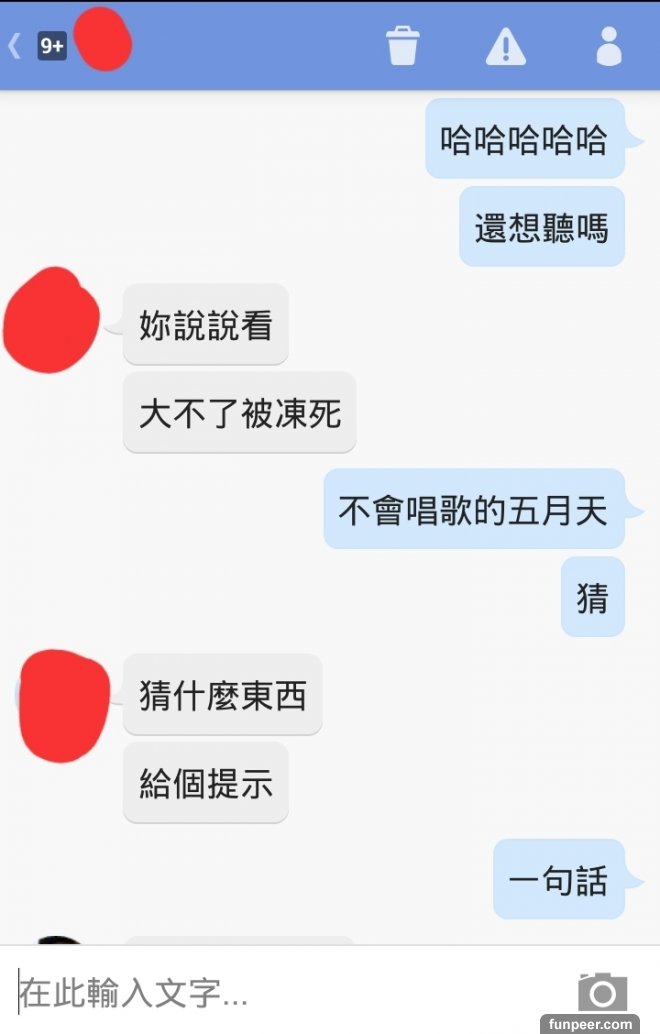Tap the message text input field

290,993
